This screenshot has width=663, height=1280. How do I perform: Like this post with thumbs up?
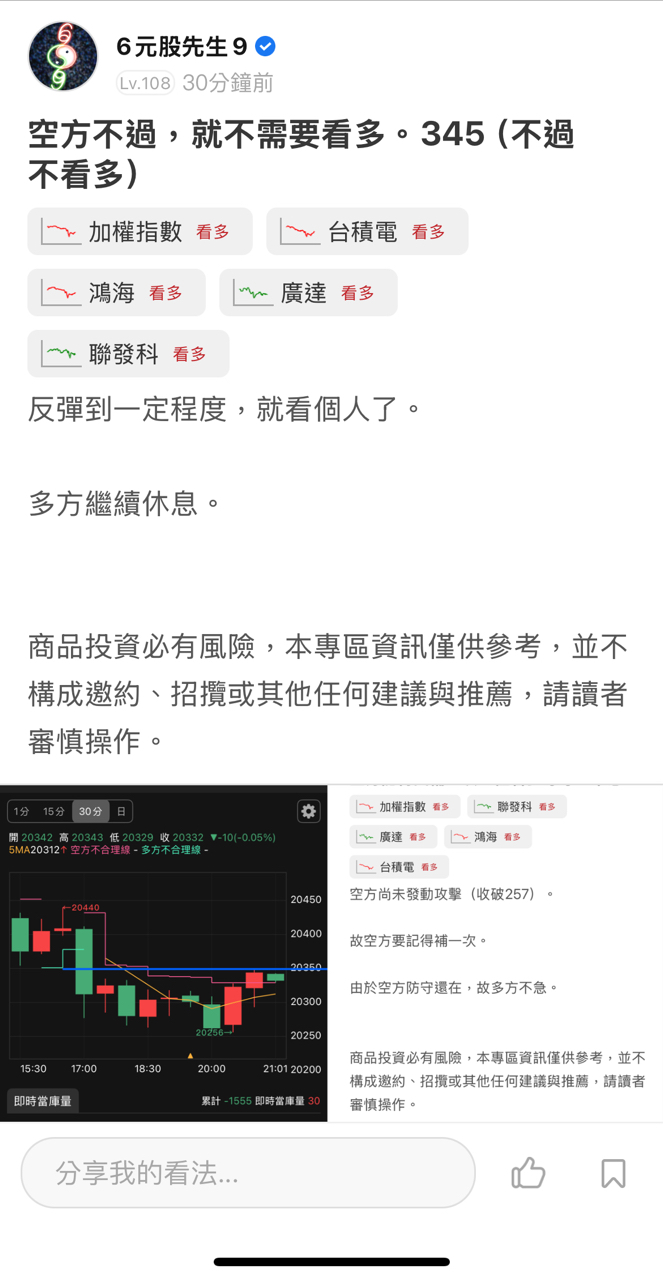point(528,1173)
